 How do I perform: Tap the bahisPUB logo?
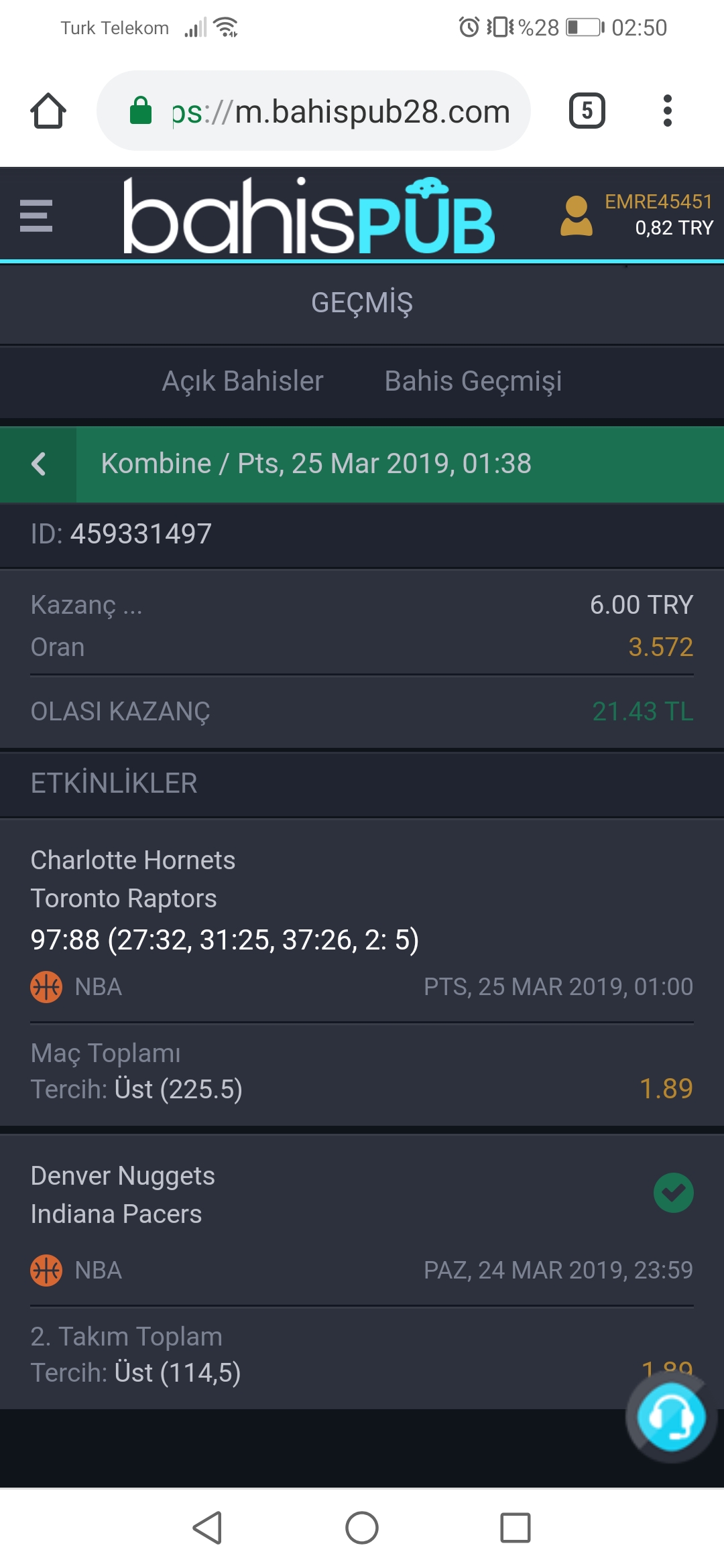pos(309,216)
